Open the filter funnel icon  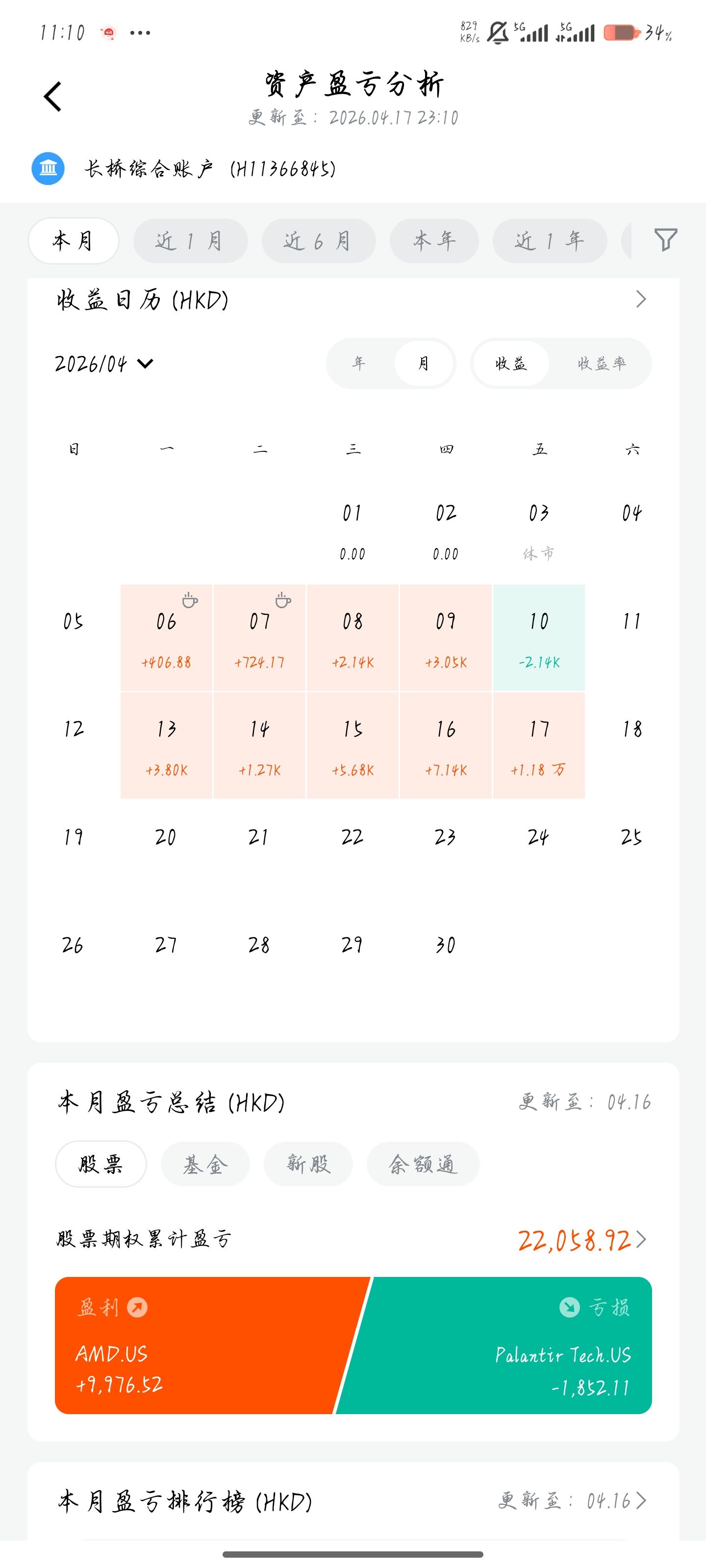[665, 240]
